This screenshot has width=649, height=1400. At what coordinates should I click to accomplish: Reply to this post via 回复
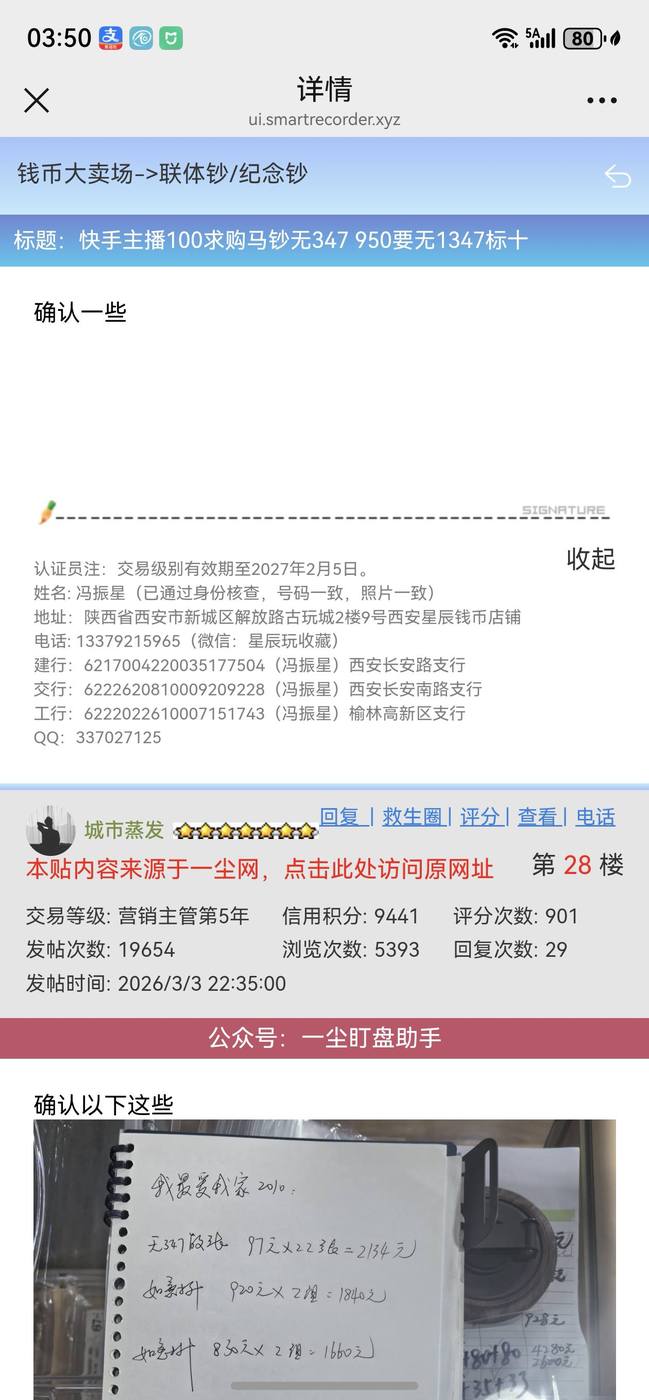coord(340,817)
